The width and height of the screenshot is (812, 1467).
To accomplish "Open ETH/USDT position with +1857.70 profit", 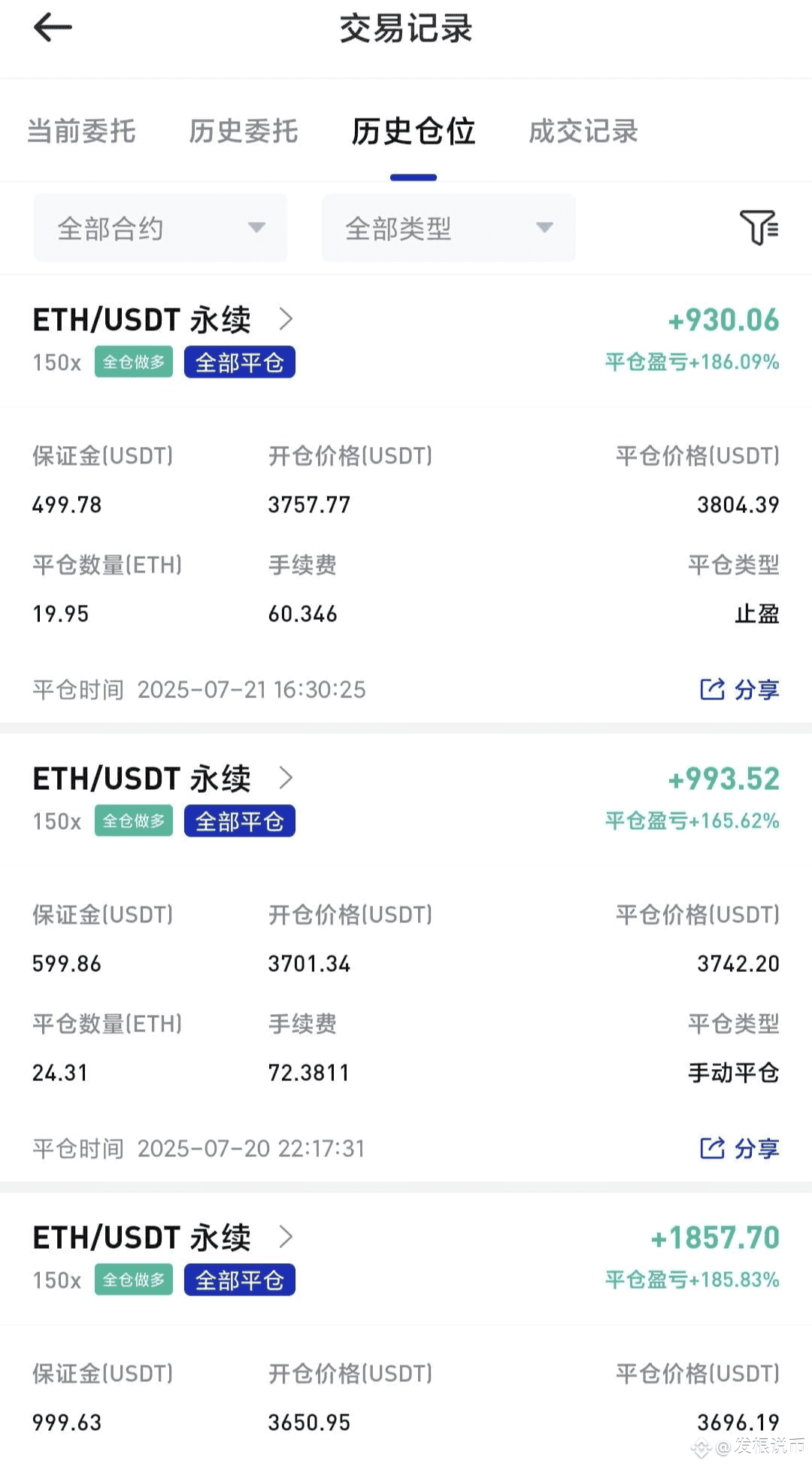I will pos(163,1237).
